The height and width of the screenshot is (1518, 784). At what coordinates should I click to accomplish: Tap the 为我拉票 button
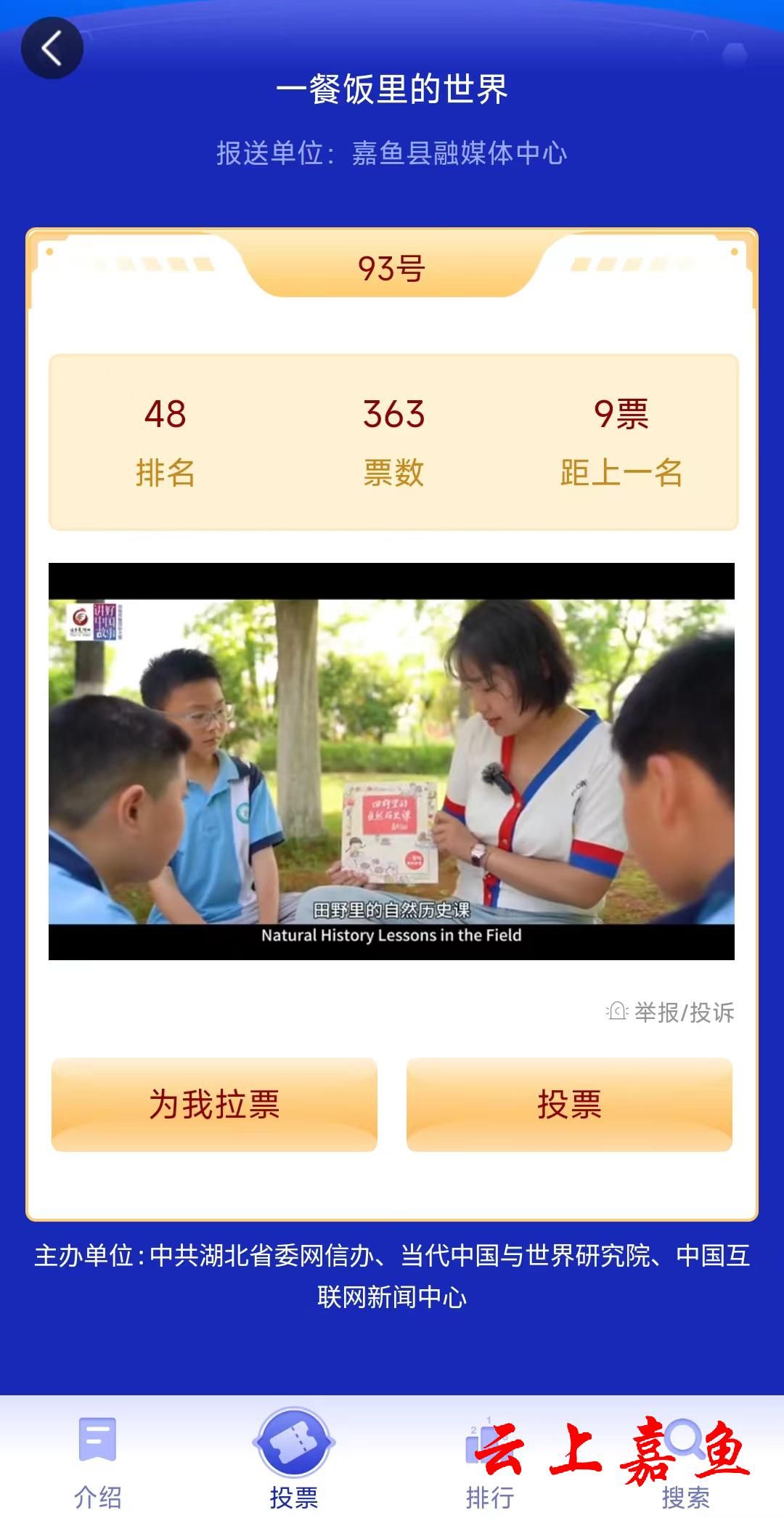[214, 1104]
